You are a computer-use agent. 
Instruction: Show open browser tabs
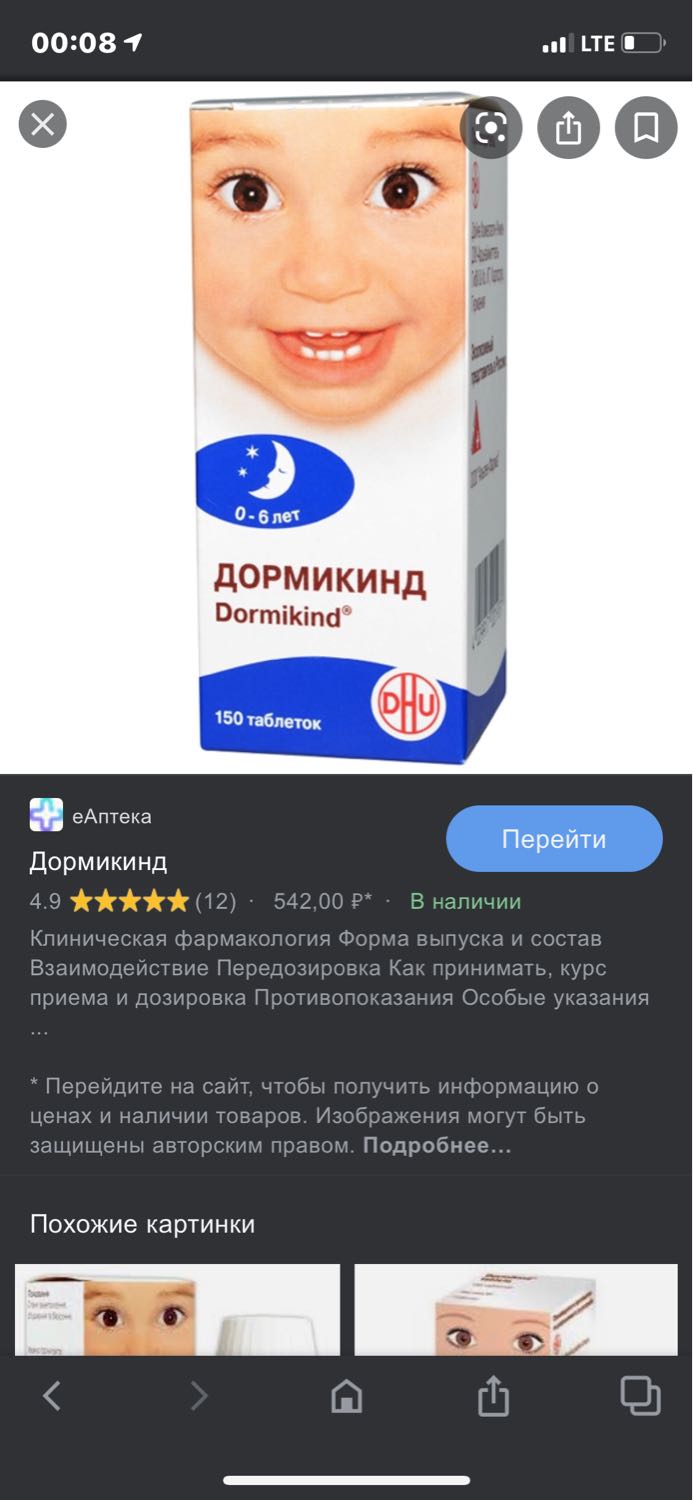coord(640,1396)
